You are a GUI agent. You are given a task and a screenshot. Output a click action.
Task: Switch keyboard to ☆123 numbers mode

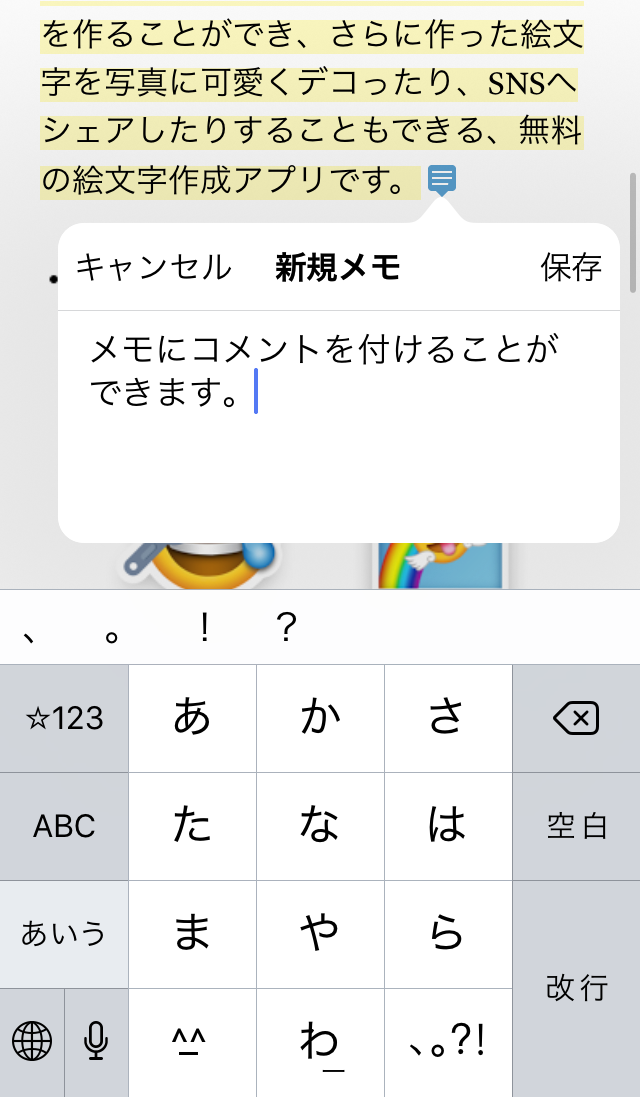[x=64, y=719]
